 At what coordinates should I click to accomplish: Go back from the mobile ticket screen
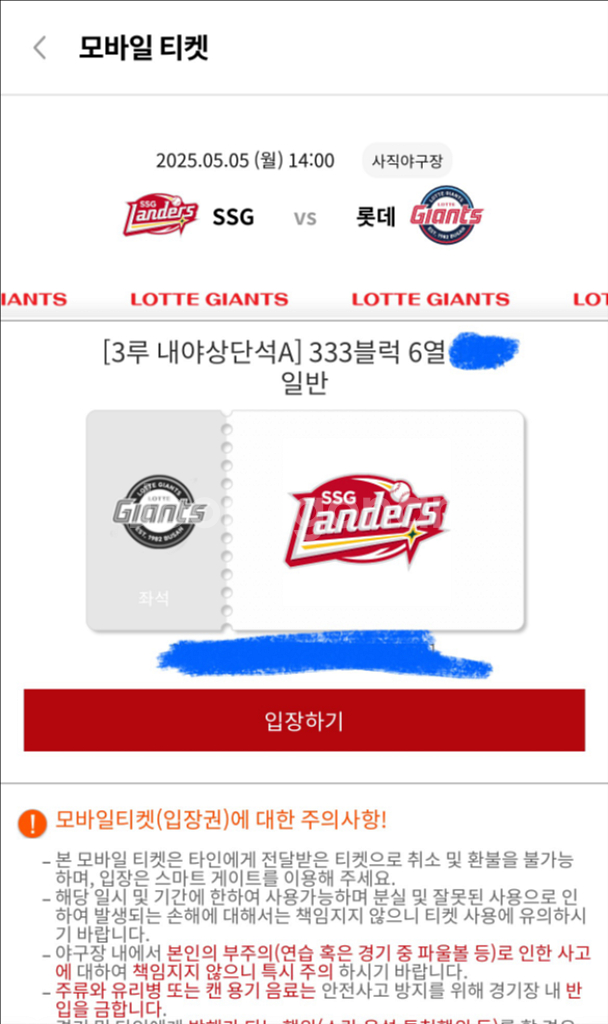(x=40, y=48)
